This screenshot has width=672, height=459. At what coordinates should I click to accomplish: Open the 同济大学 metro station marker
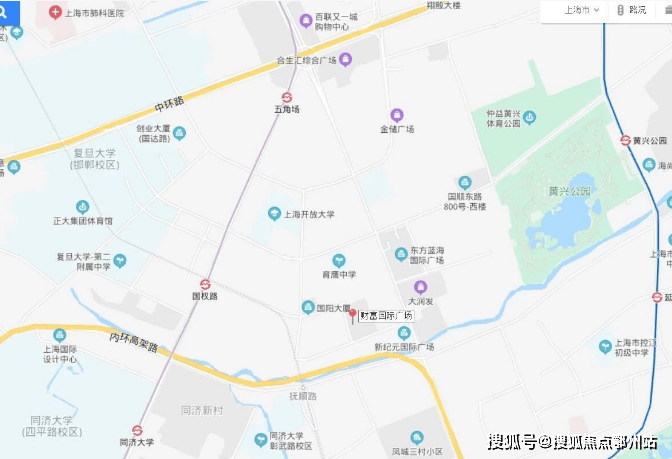[137, 430]
